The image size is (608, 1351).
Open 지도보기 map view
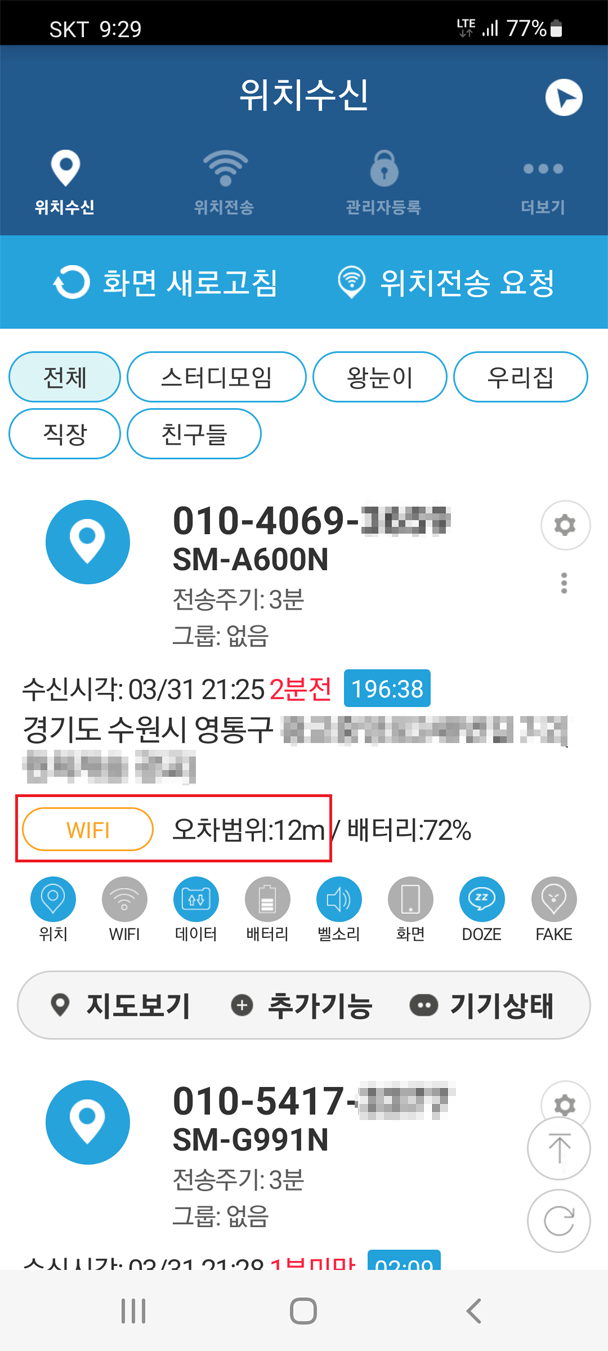click(121, 1006)
